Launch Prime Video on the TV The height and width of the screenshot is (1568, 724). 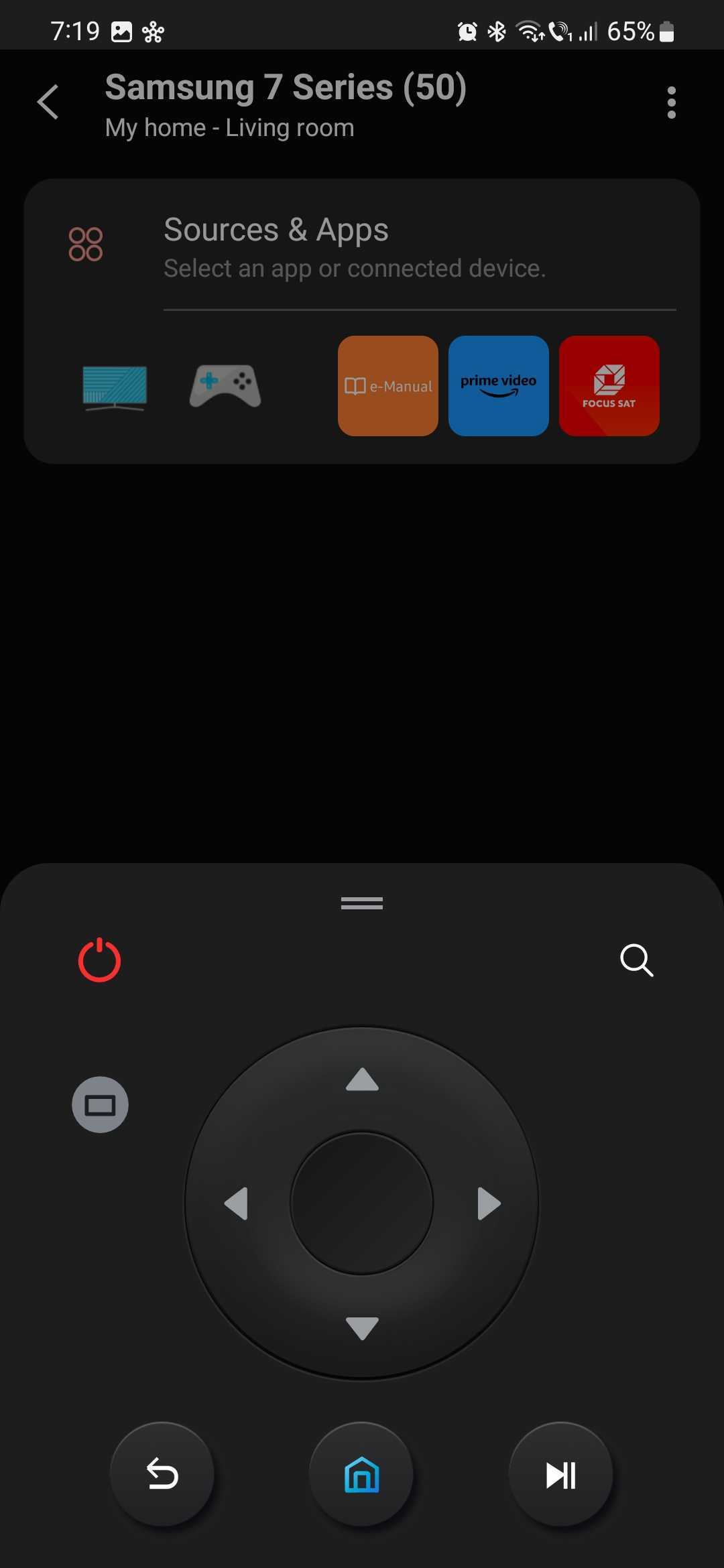point(499,386)
